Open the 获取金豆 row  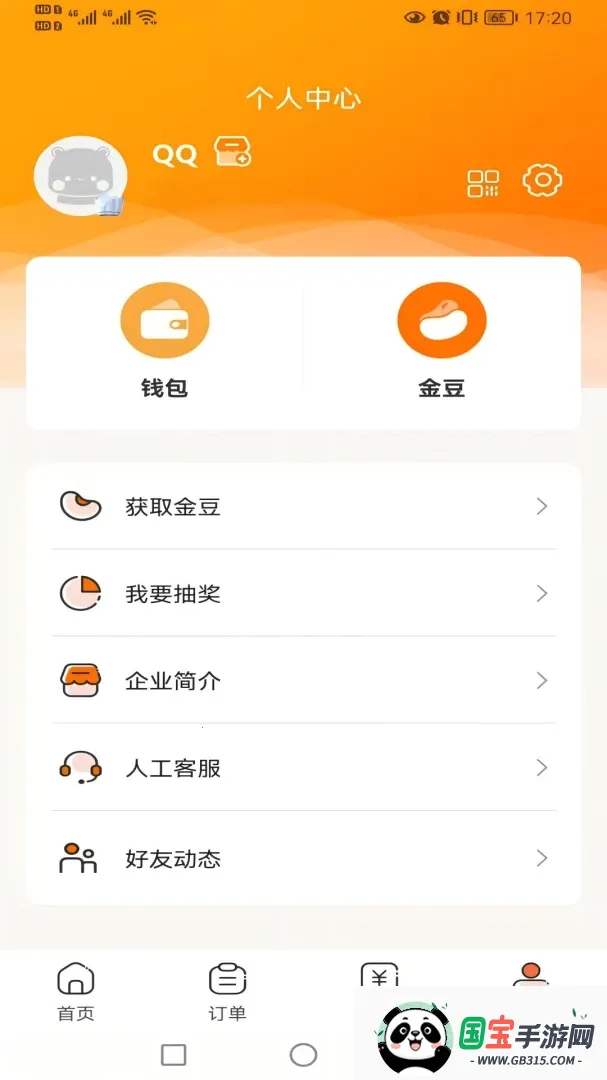[303, 507]
